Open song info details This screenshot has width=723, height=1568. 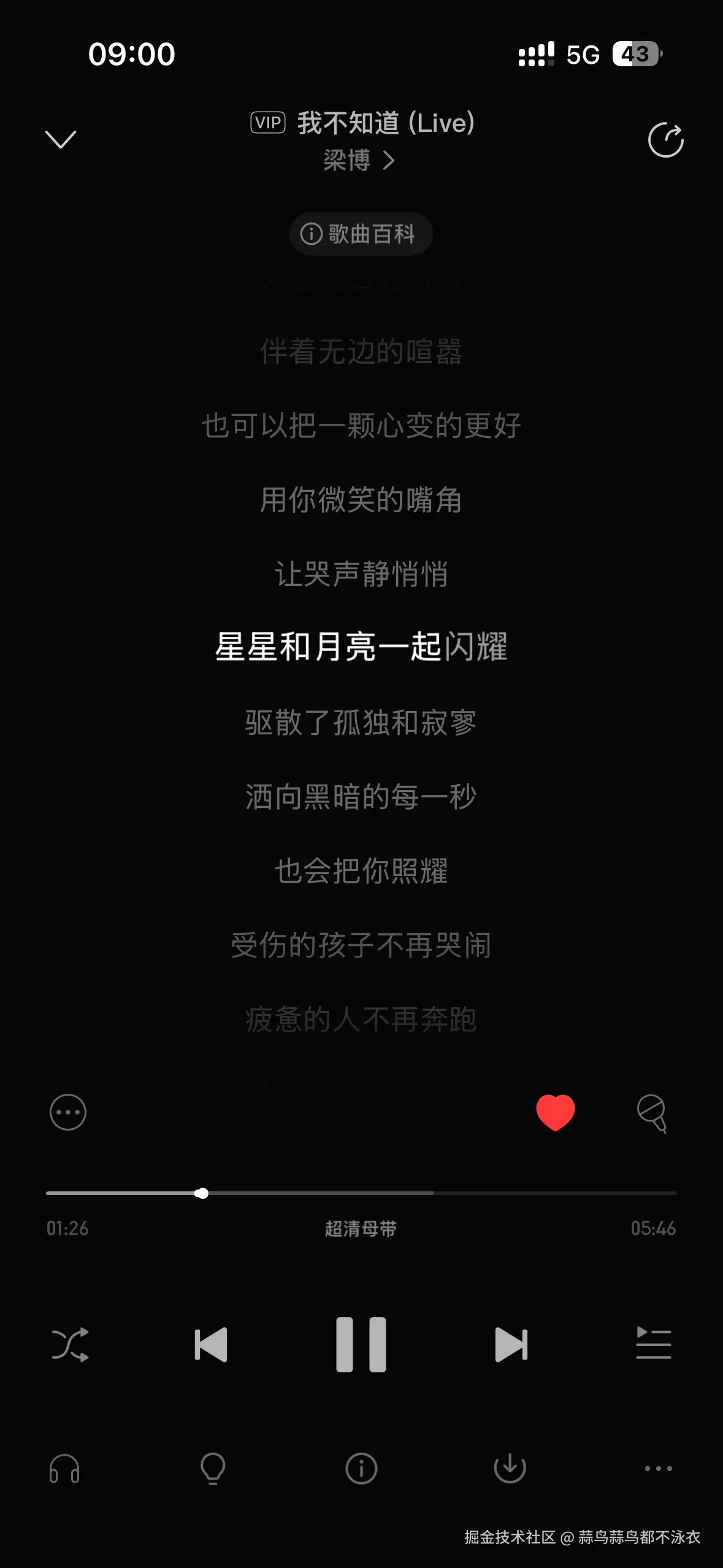(x=361, y=1467)
